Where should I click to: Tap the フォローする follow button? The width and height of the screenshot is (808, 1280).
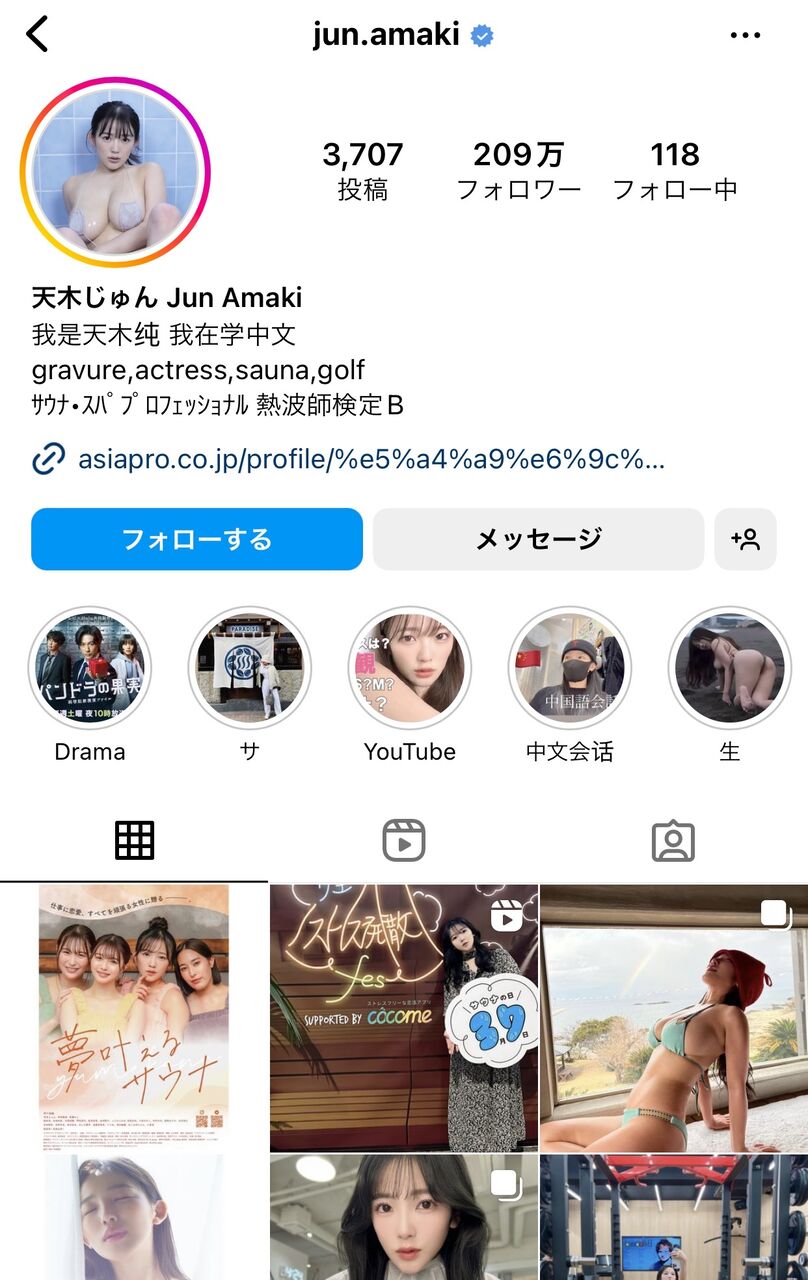197,539
